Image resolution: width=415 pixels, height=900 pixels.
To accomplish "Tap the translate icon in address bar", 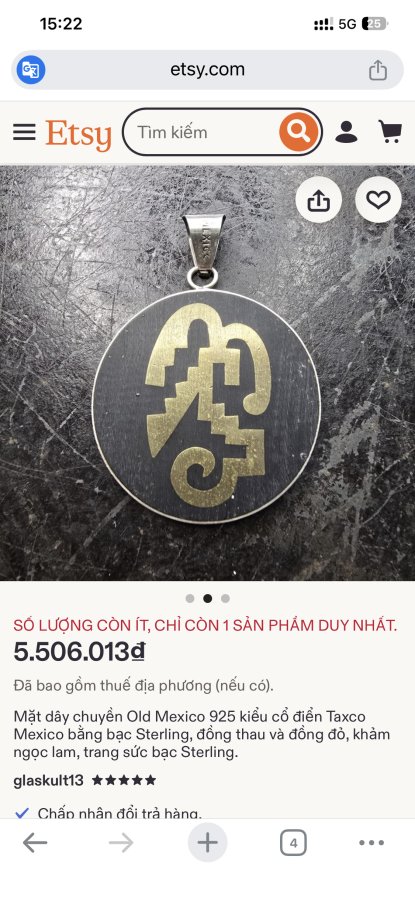I will tap(30, 70).
